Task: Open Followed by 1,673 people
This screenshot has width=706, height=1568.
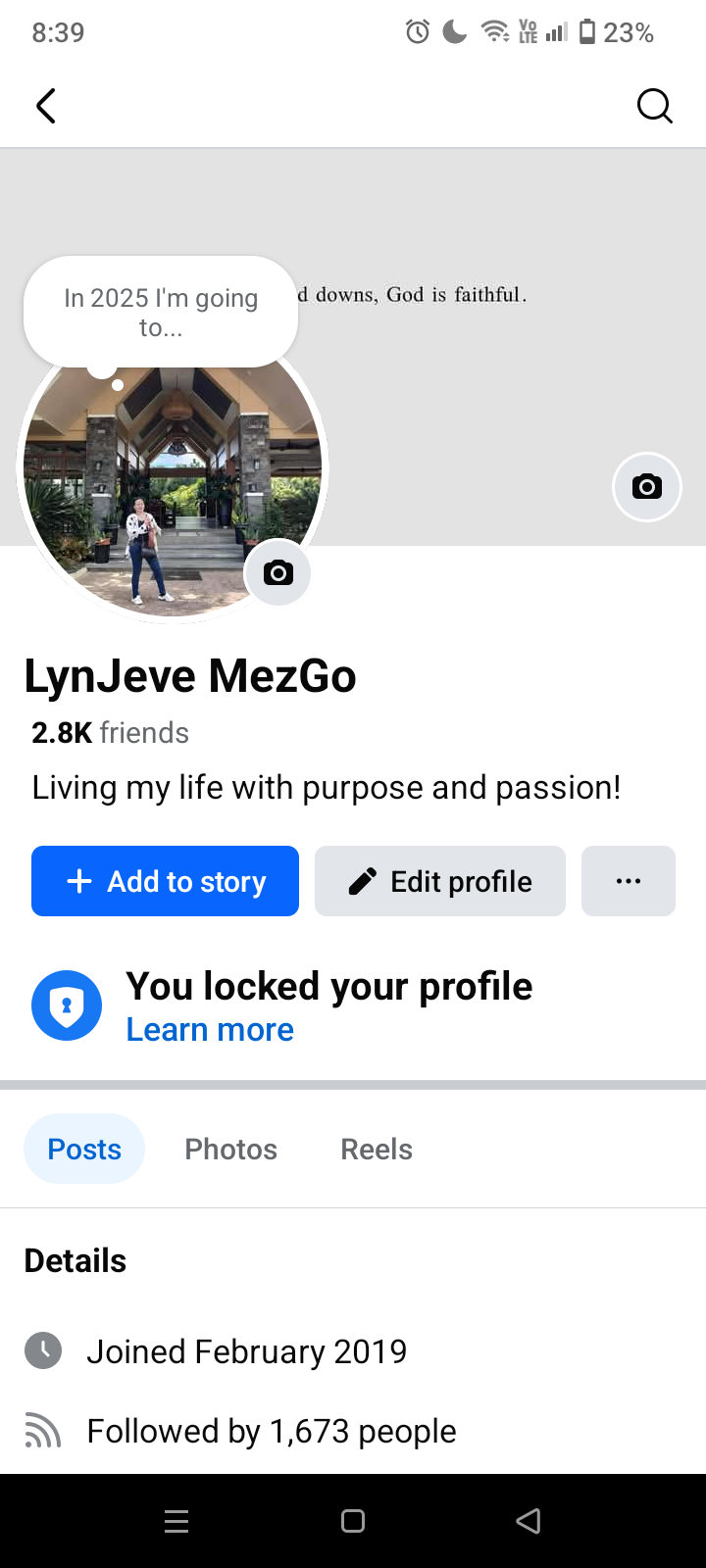Action: pyautogui.click(x=272, y=1432)
